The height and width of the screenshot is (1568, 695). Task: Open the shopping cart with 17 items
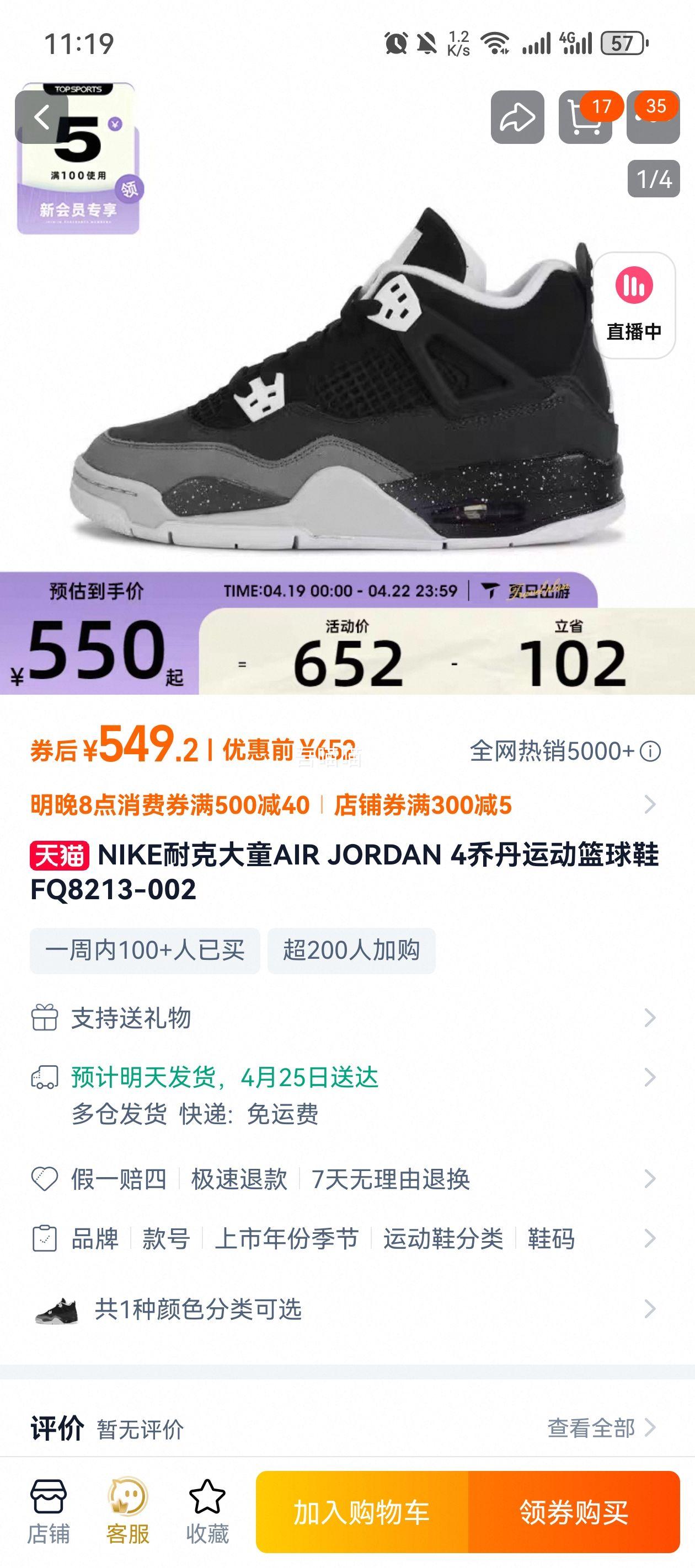point(586,116)
